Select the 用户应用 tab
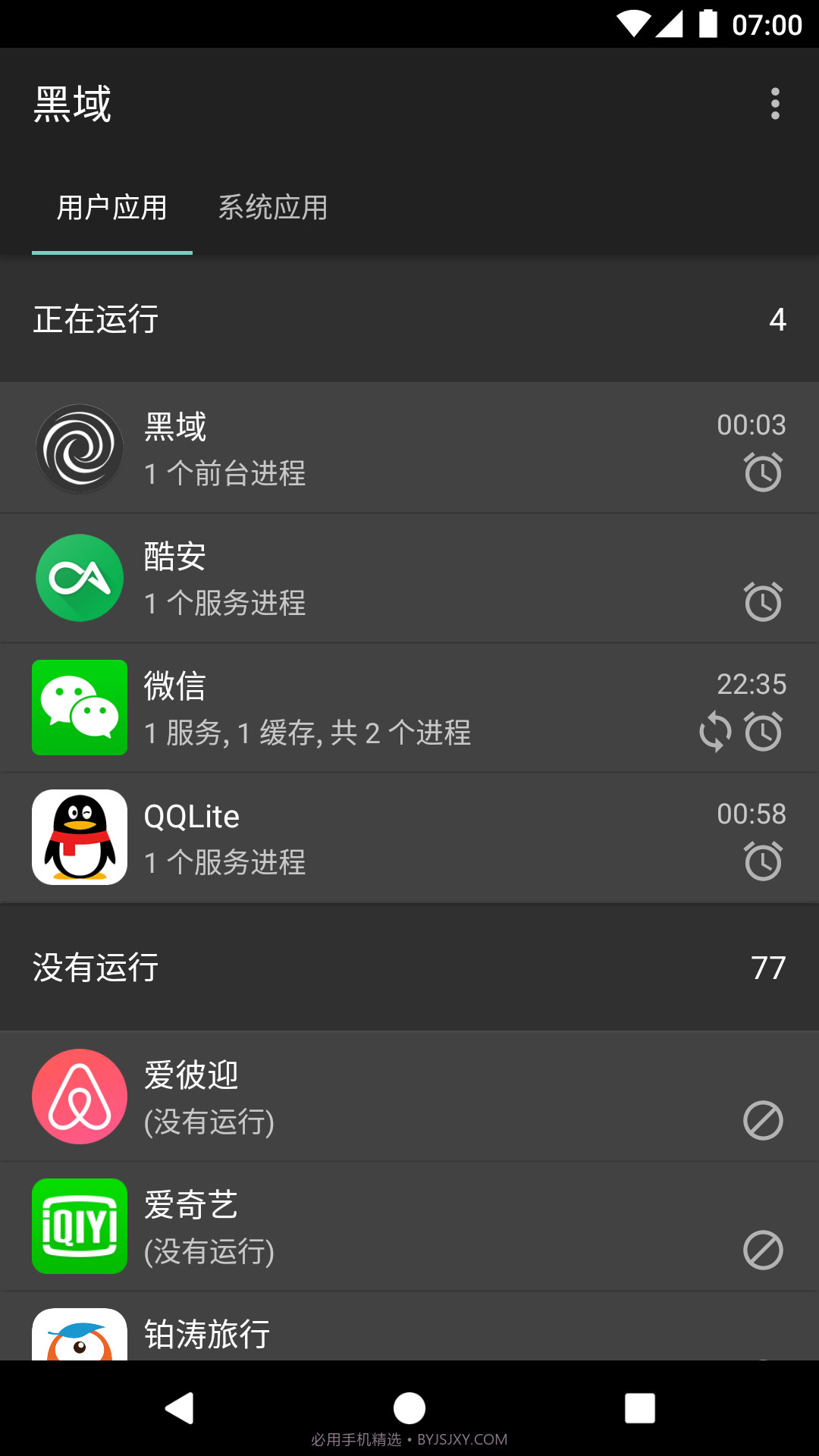 pyautogui.click(x=111, y=207)
